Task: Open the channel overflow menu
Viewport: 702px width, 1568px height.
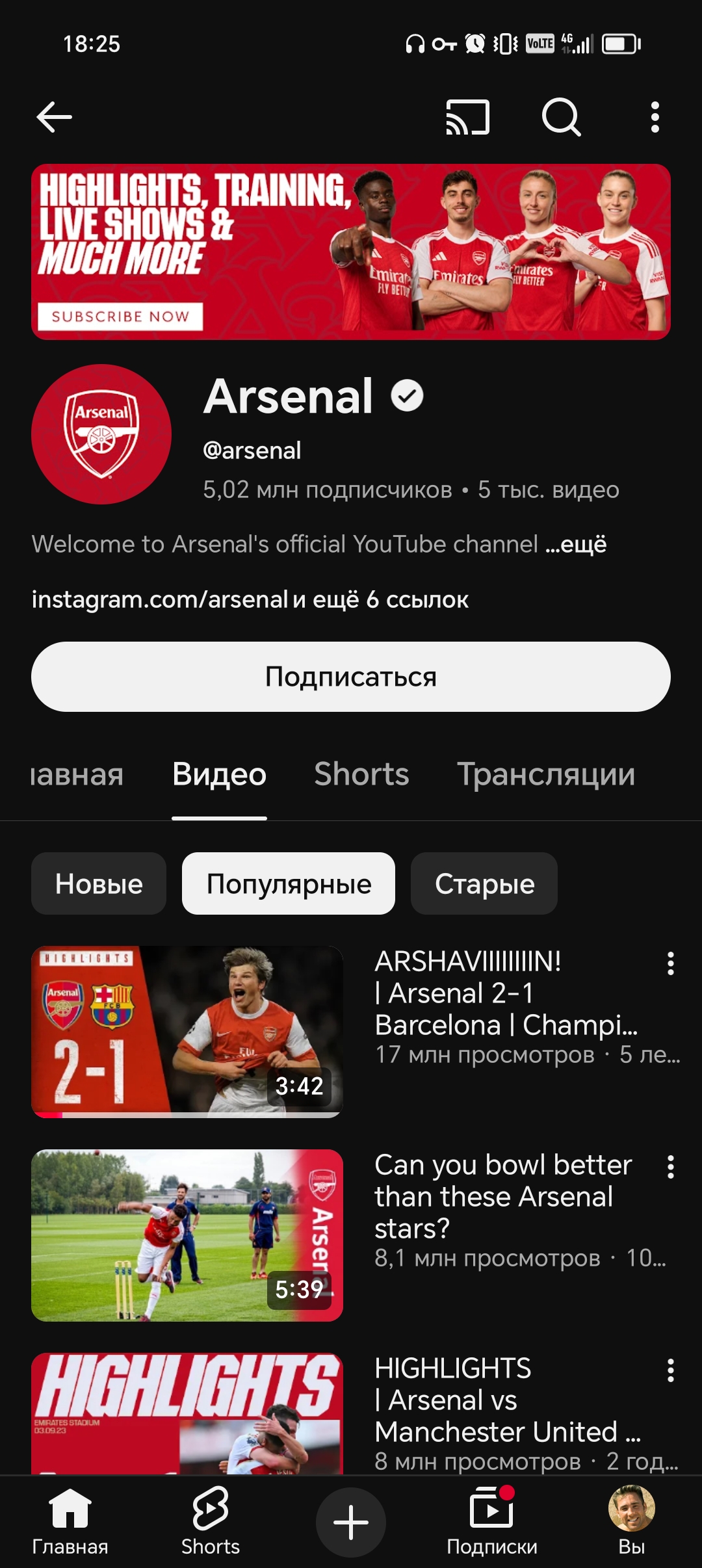Action: click(x=655, y=118)
